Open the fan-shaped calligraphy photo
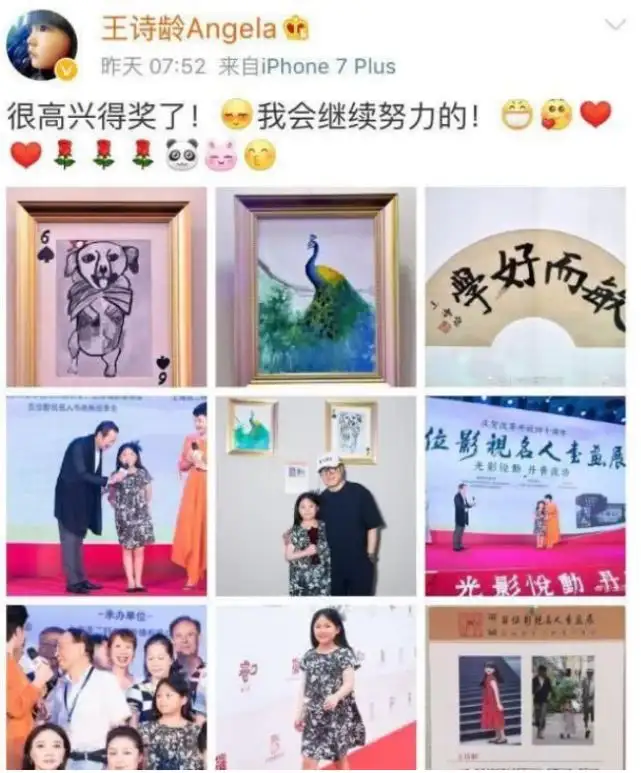This screenshot has height=773, width=641. 526,287
